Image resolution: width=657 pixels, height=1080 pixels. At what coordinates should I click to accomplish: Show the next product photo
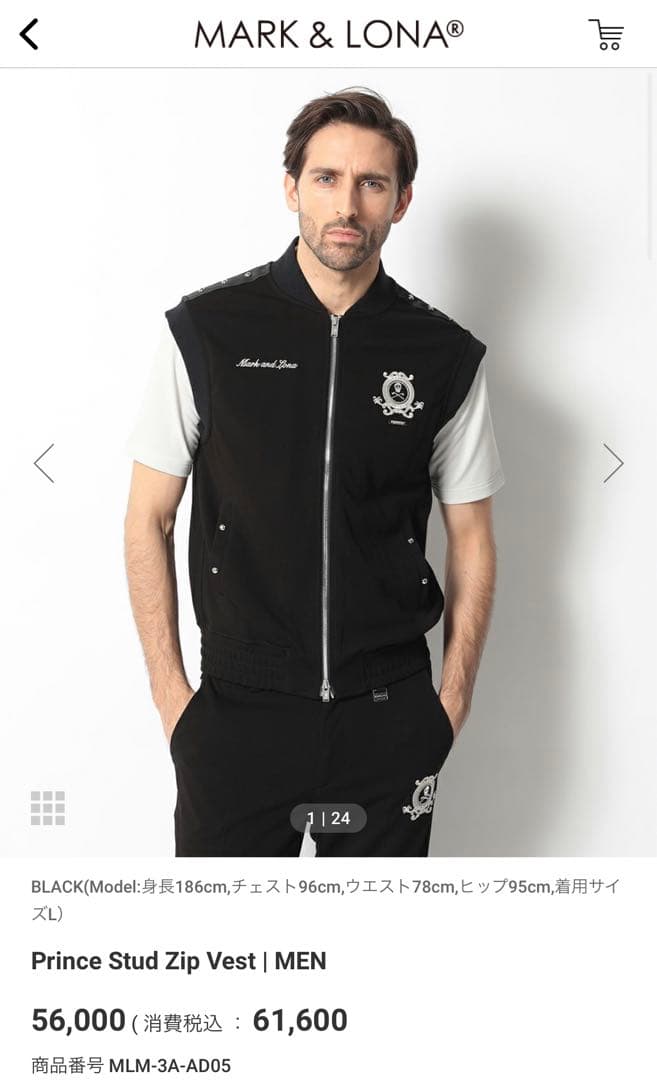(613, 463)
